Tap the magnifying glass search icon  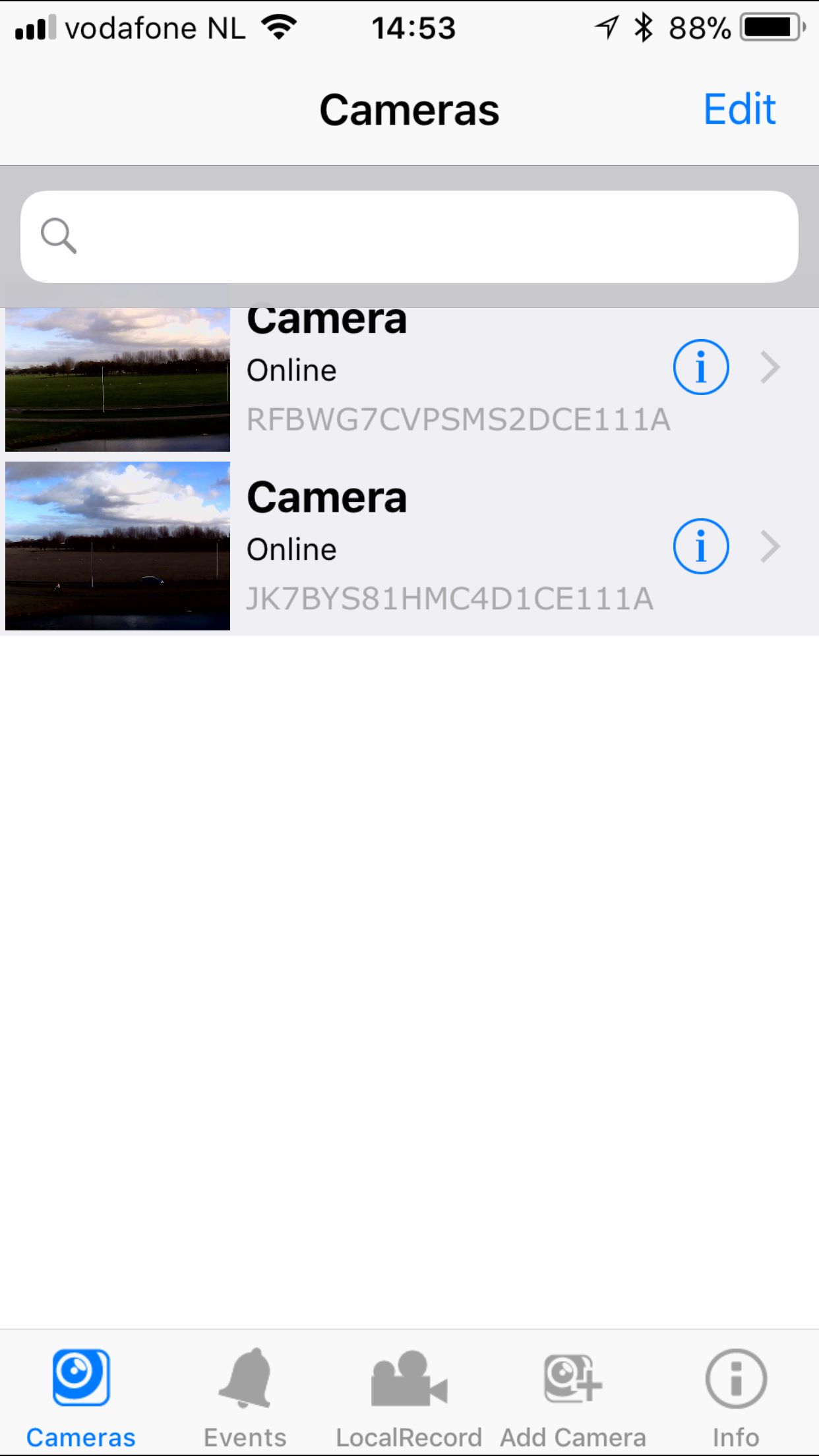(58, 235)
